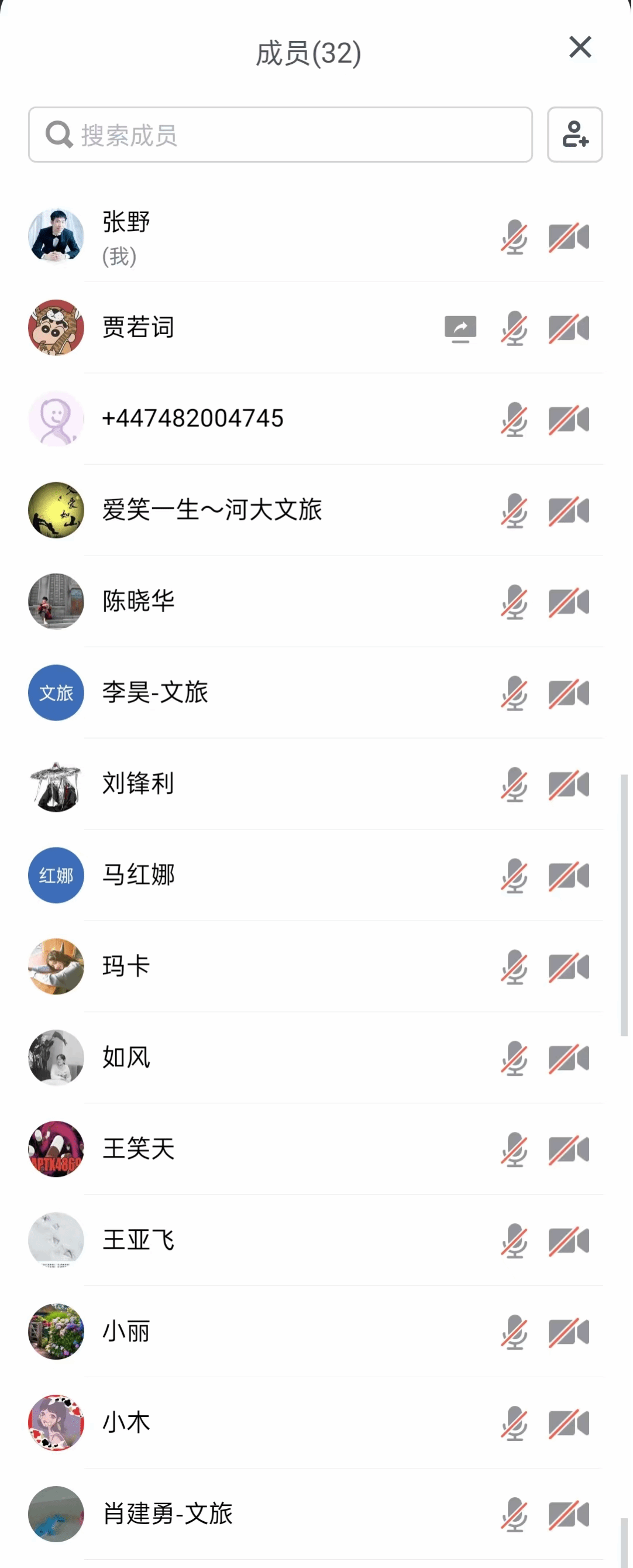The height and width of the screenshot is (1568, 633).
Task: Tap the muted microphone icon for 张野
Action: point(514,237)
